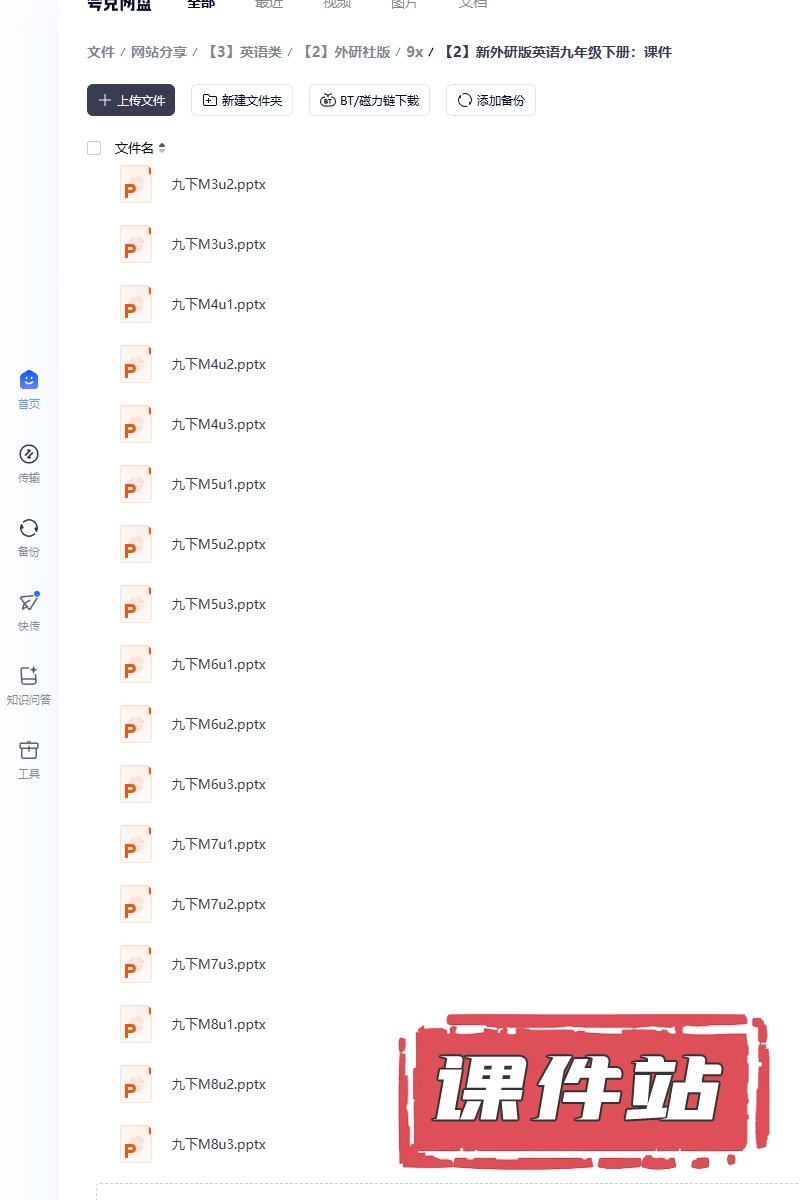Select all files checkbox
This screenshot has height=1200, width=800.
[94, 148]
